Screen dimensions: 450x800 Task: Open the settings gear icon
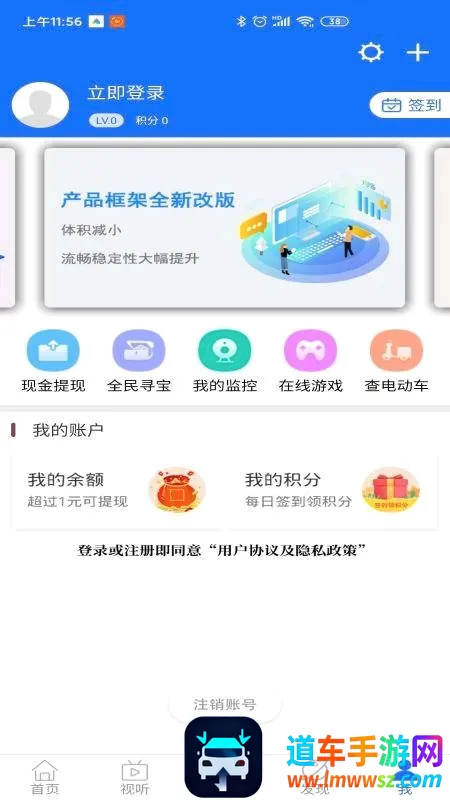tap(371, 53)
